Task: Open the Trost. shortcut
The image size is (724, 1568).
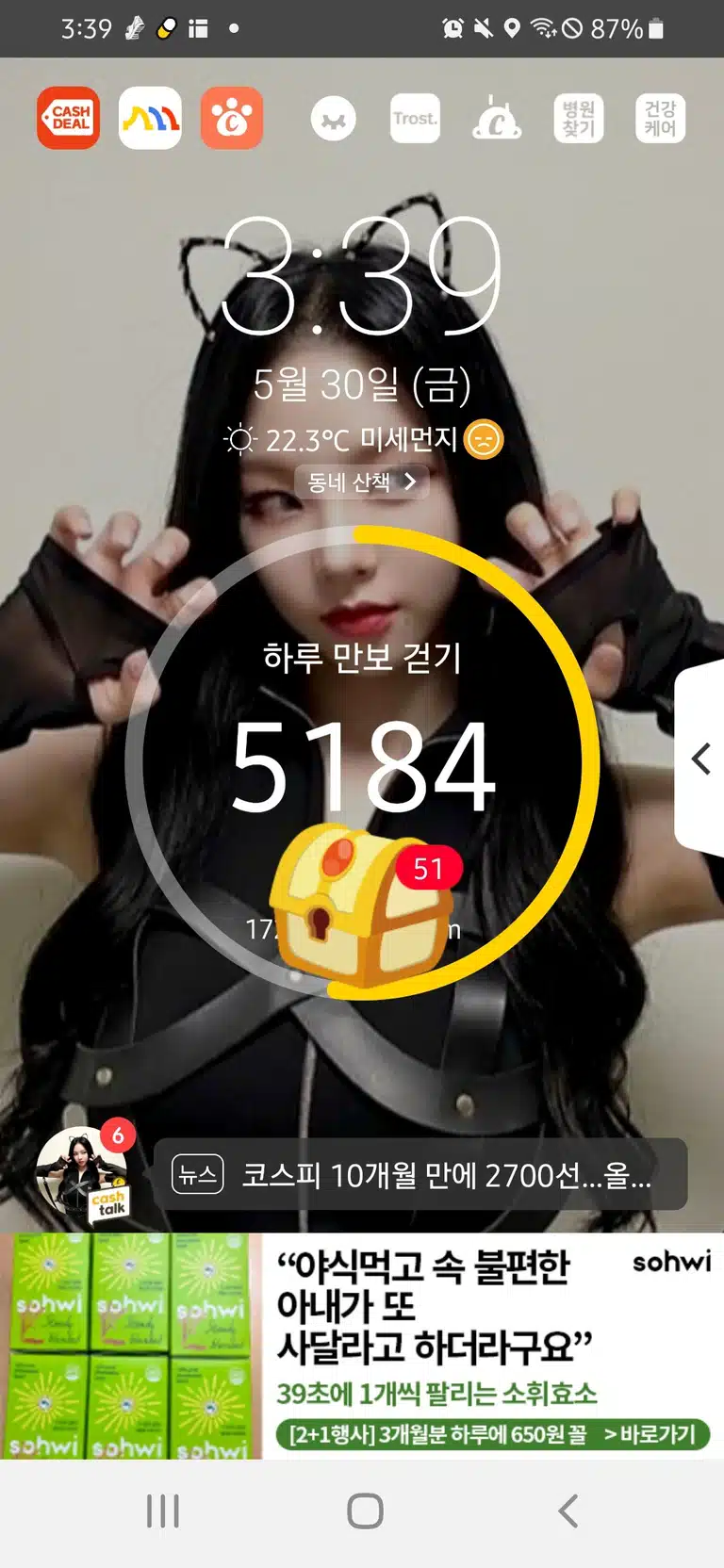Action: pos(416,119)
